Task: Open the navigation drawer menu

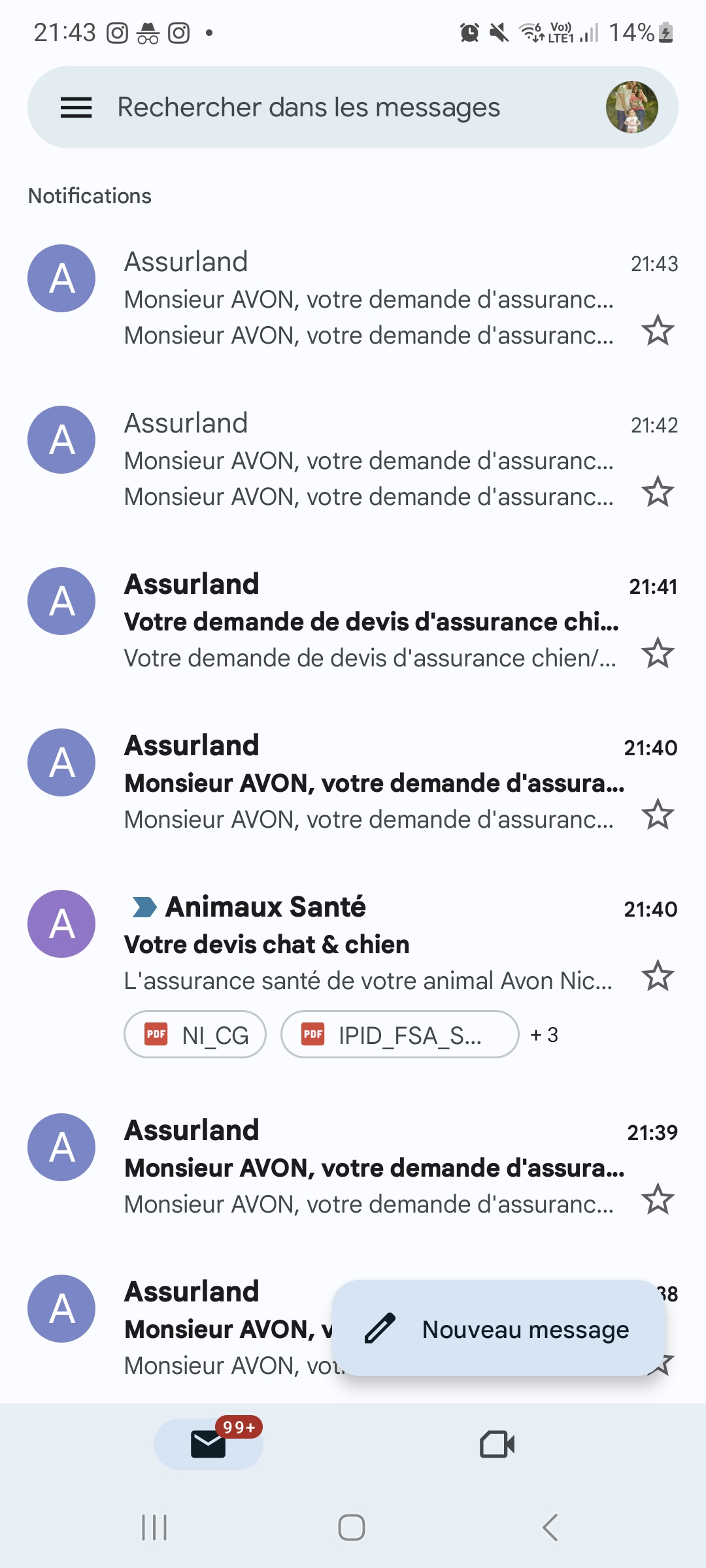Action: pos(76,107)
